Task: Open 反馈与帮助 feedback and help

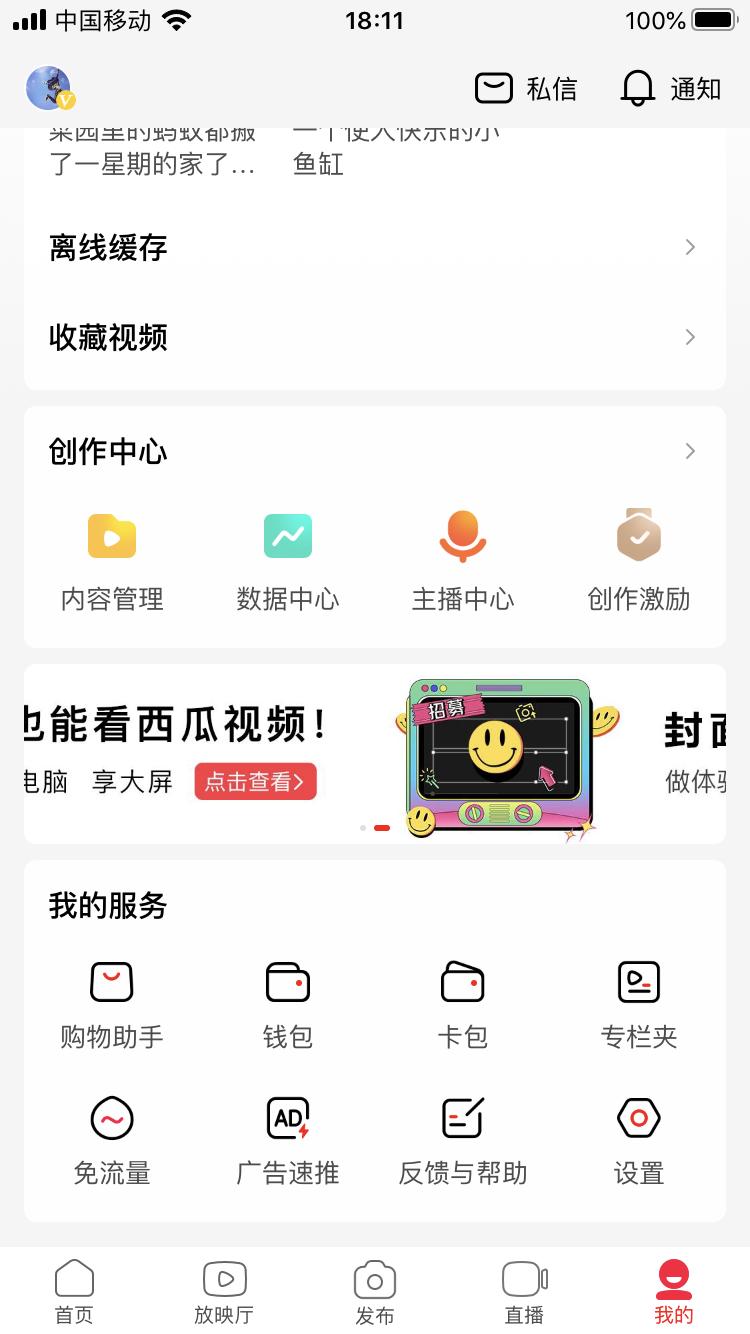Action: click(x=462, y=1140)
